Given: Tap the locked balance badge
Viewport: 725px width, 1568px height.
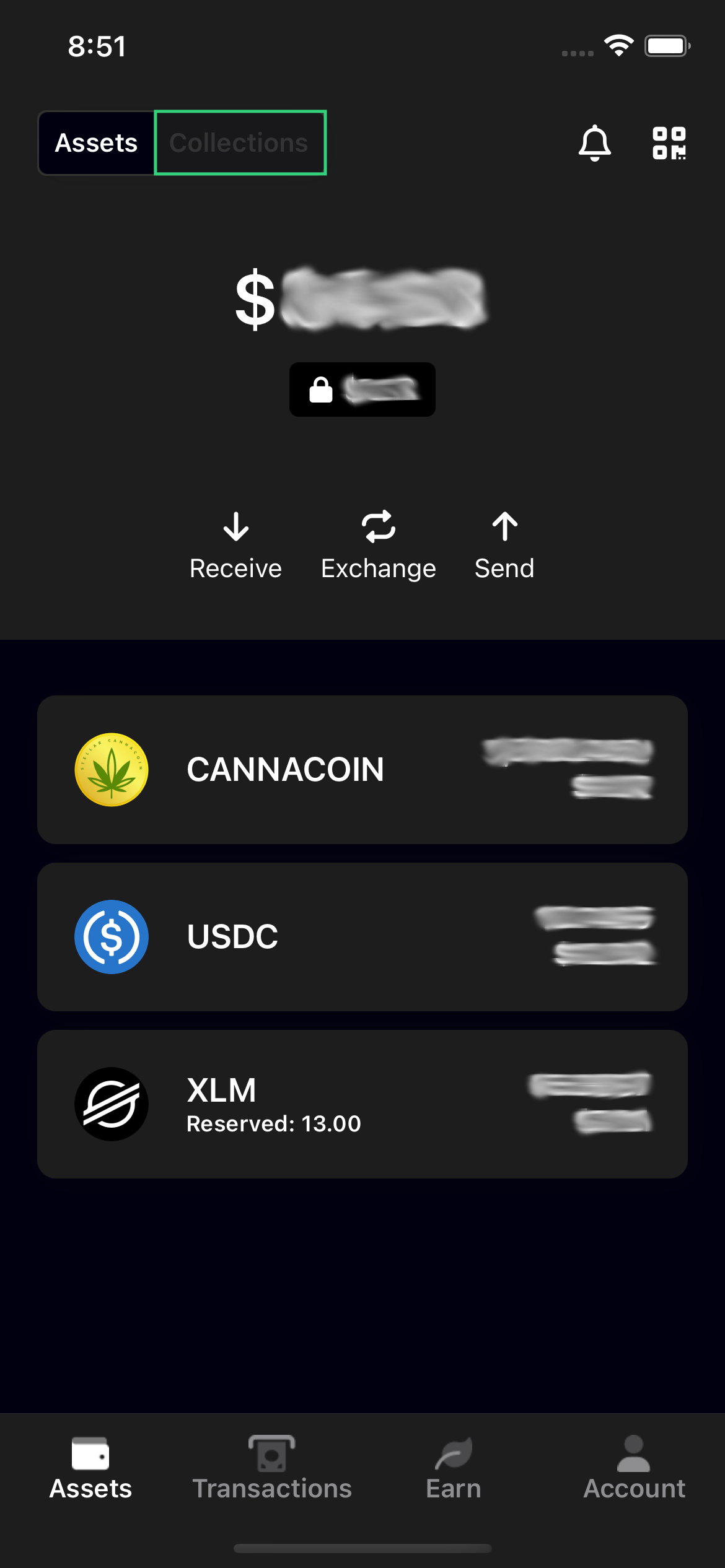Looking at the screenshot, I should 362,390.
